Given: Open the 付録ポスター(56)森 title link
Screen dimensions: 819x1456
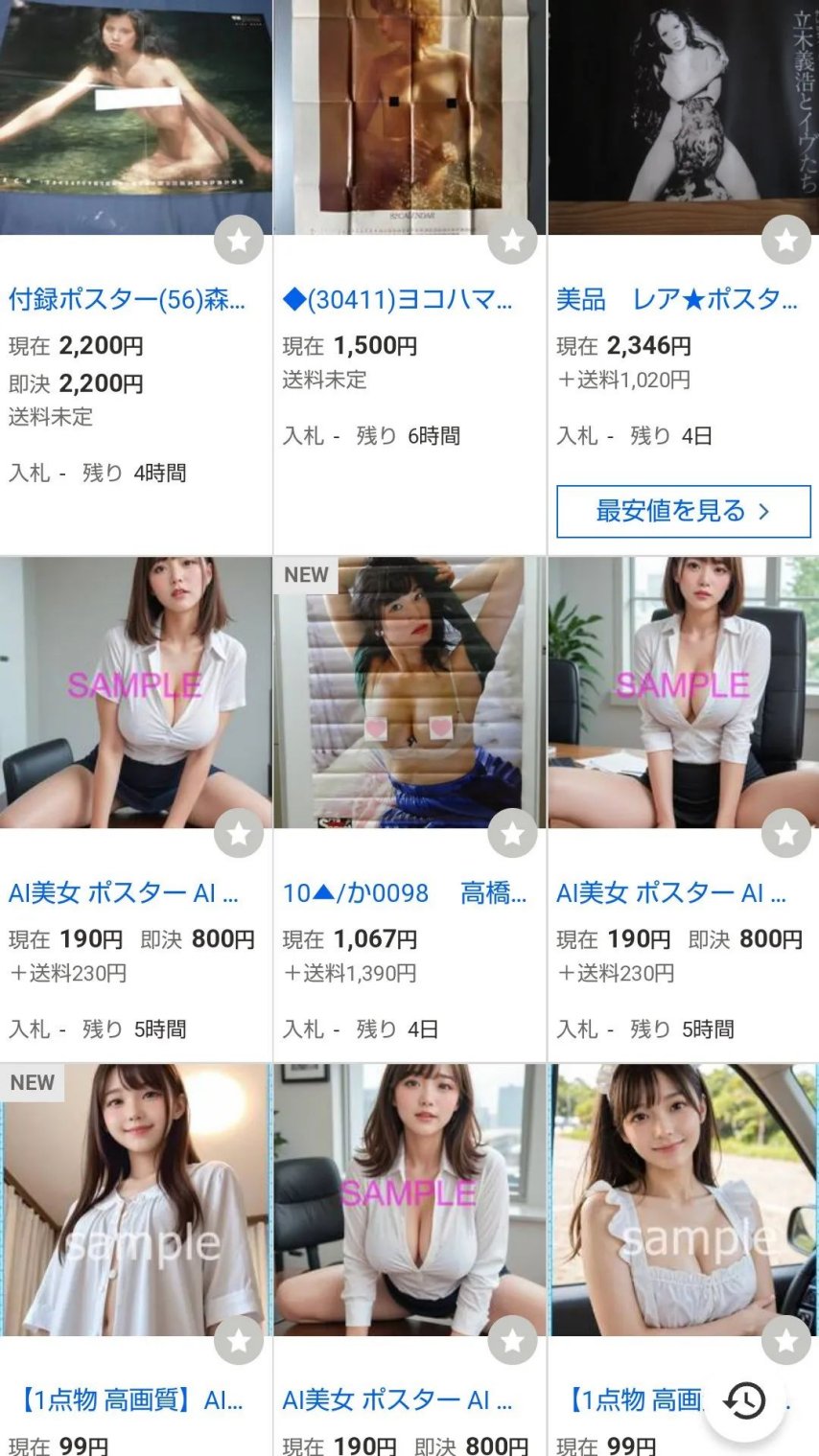Looking at the screenshot, I should click(127, 300).
